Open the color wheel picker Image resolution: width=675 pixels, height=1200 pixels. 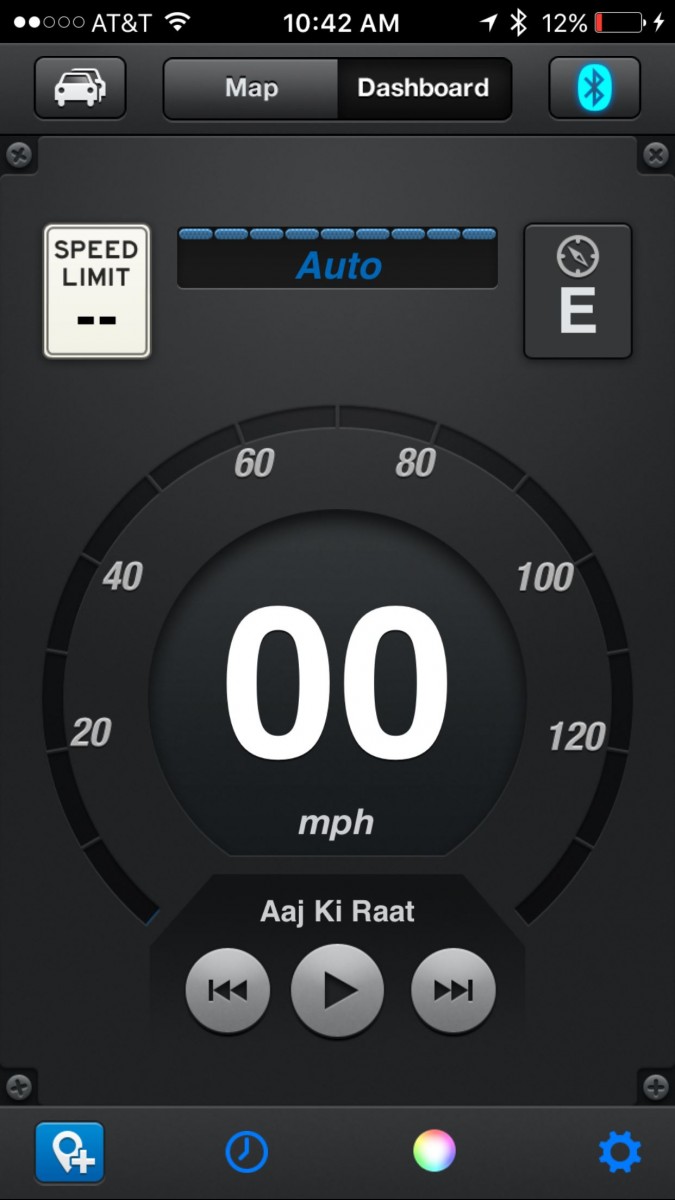(x=434, y=1151)
